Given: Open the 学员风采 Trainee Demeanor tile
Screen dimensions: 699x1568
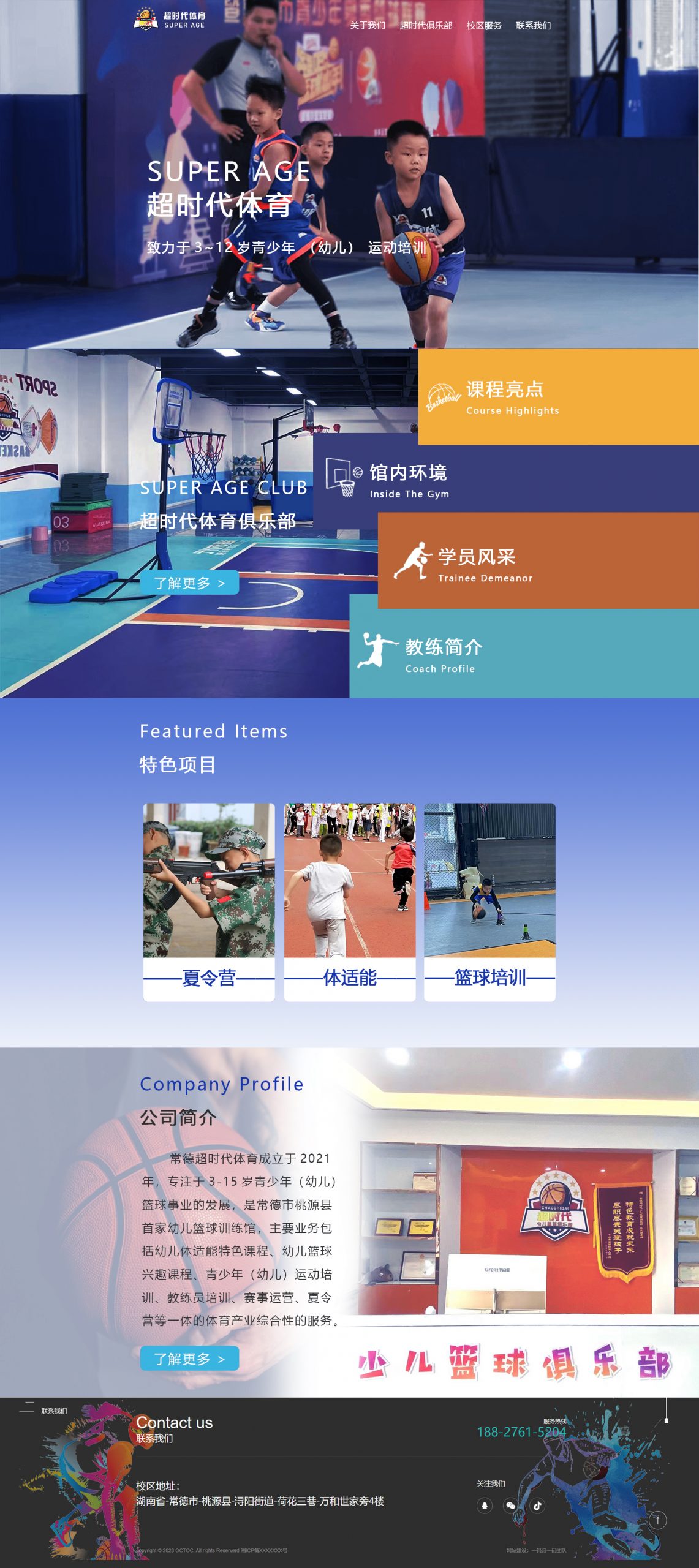Looking at the screenshot, I should tap(537, 560).
